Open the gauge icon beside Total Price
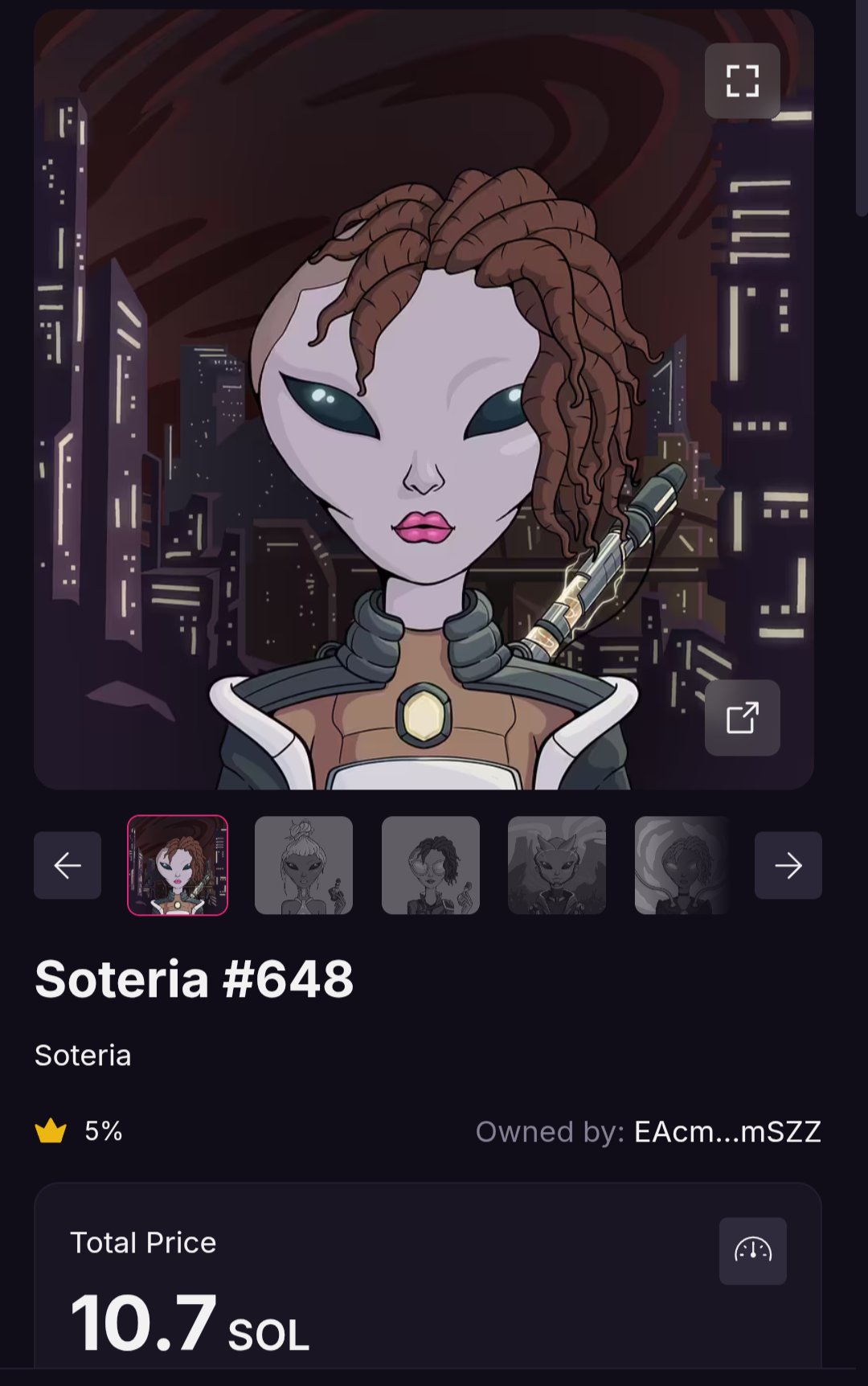 tap(752, 1251)
